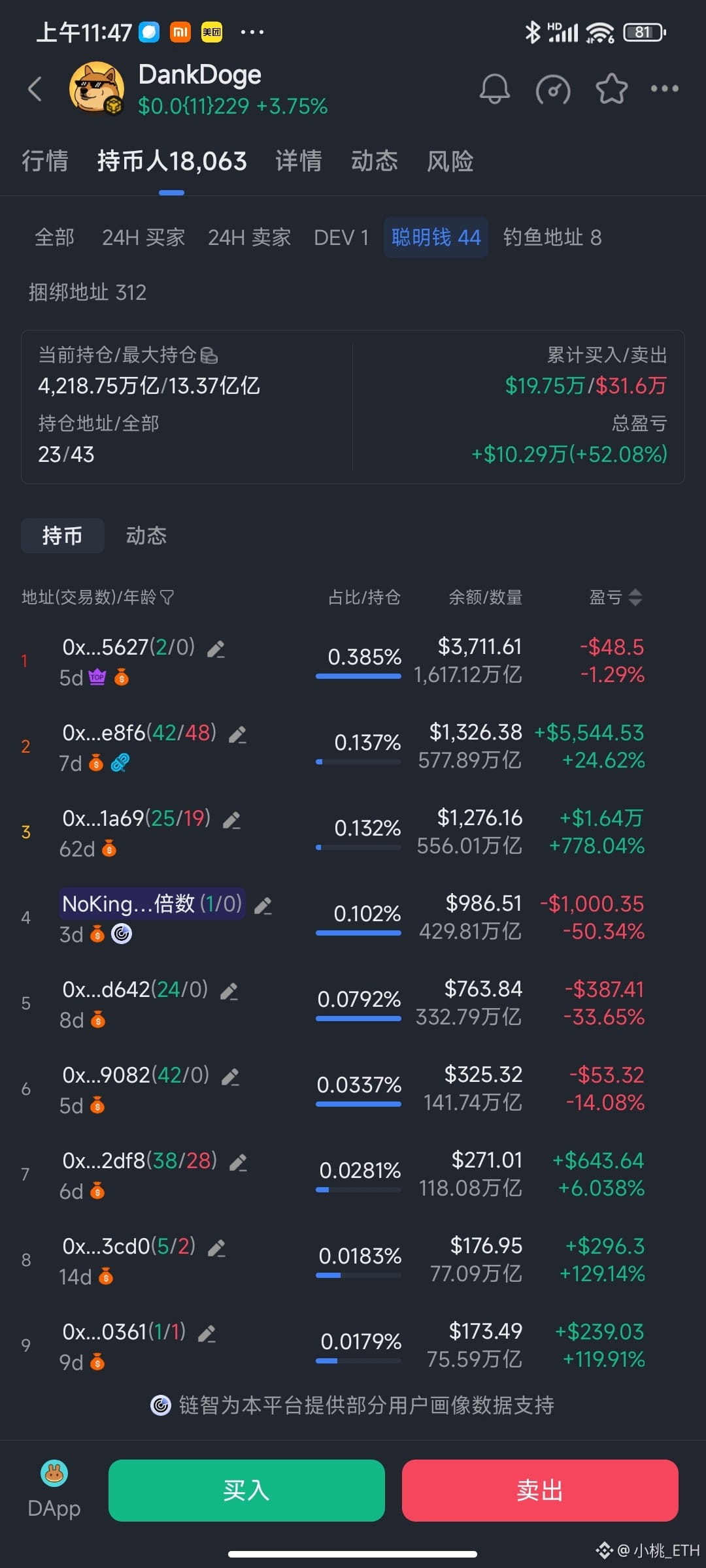
Task: Open the 风险 tab
Action: [450, 161]
